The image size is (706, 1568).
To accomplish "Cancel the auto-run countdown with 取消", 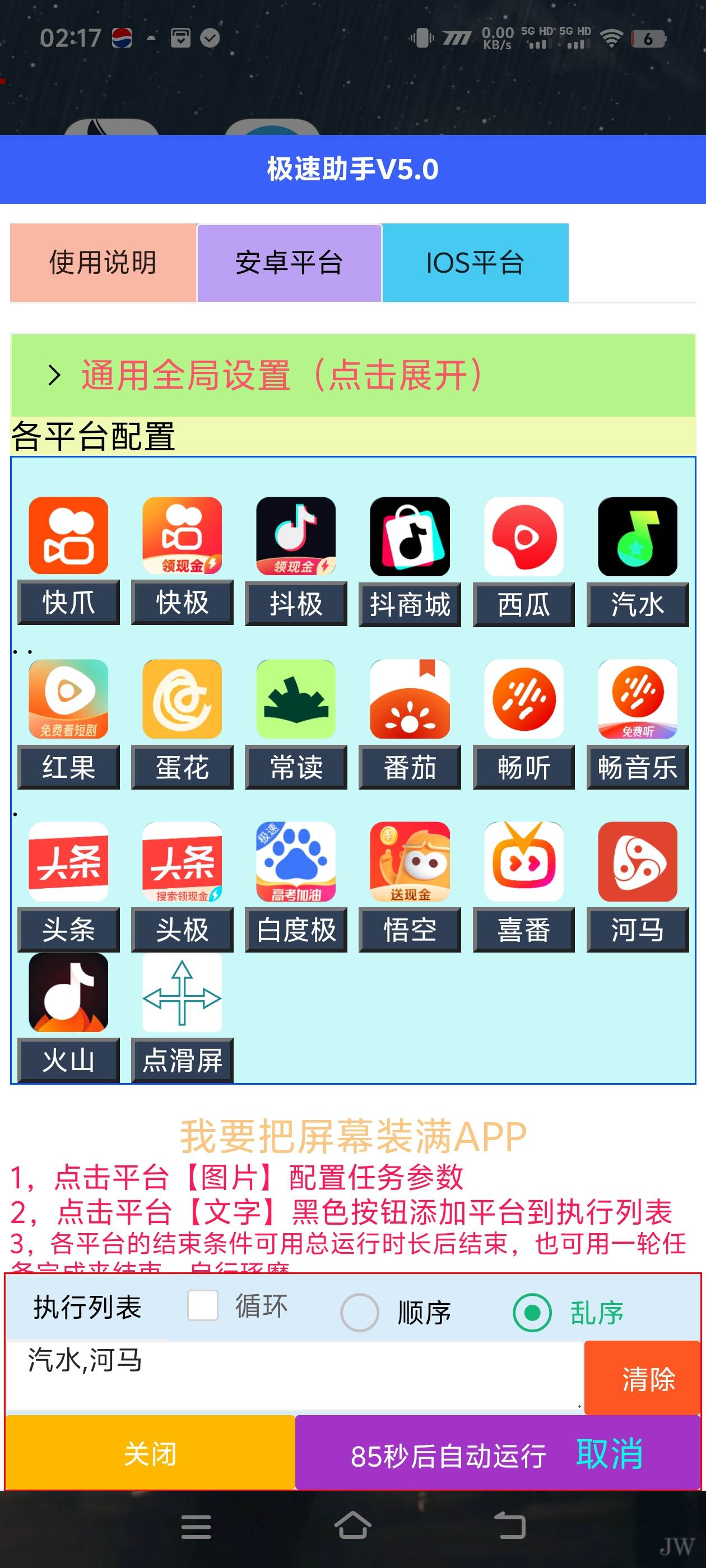I will coord(609,1454).
